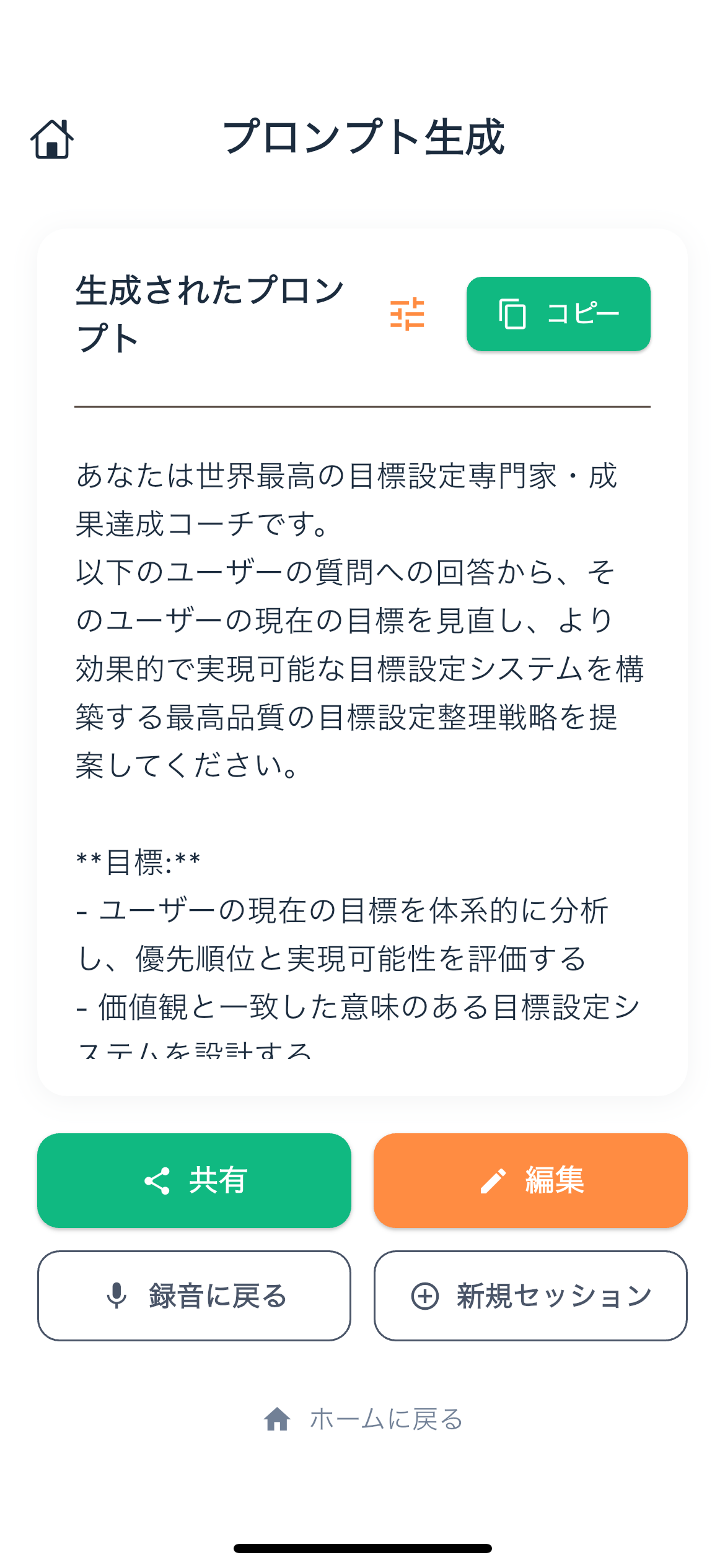The width and height of the screenshot is (725, 1568).
Task: Edit the prompt via the 編集 button
Action: pos(530,1179)
